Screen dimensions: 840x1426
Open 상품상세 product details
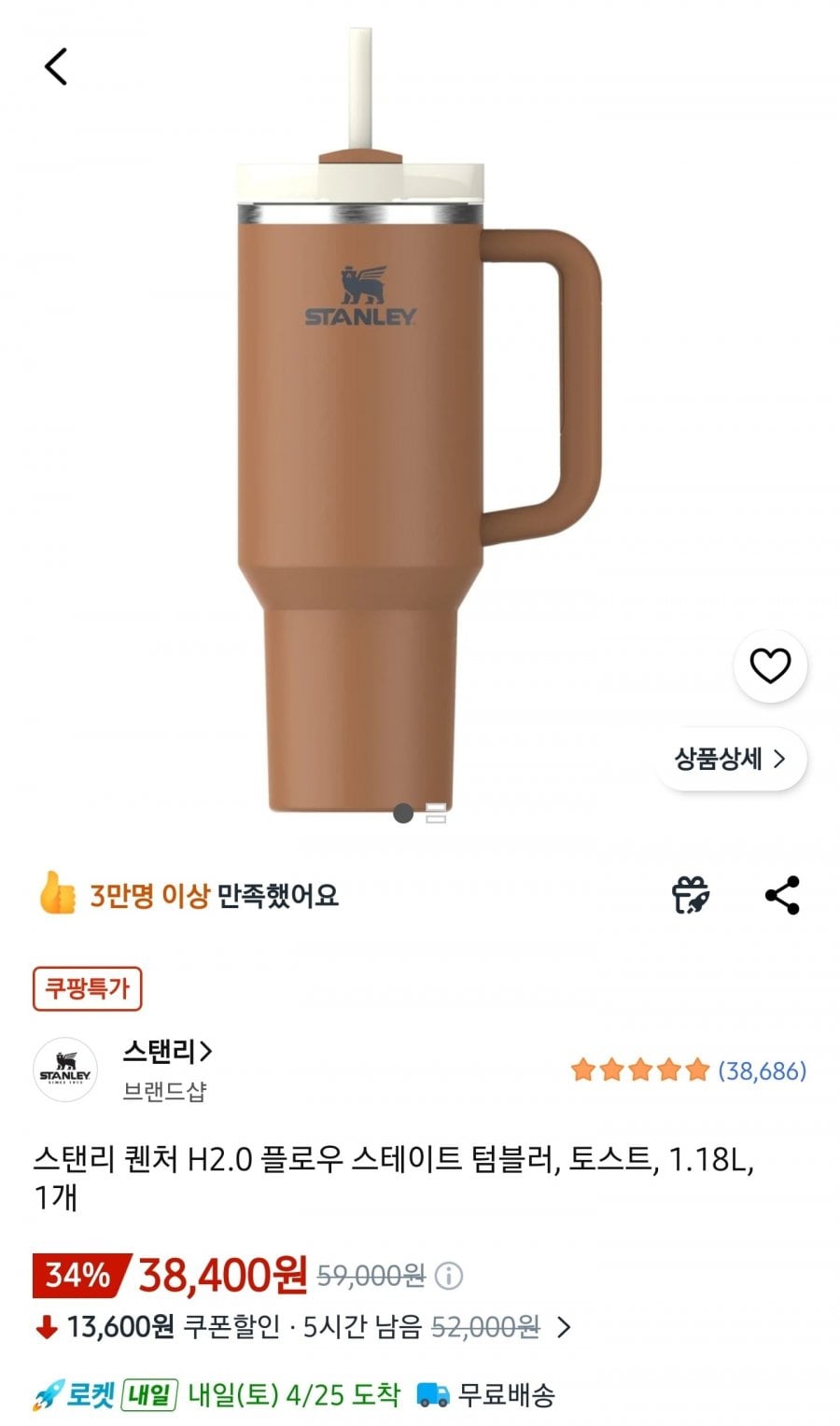coord(731,759)
